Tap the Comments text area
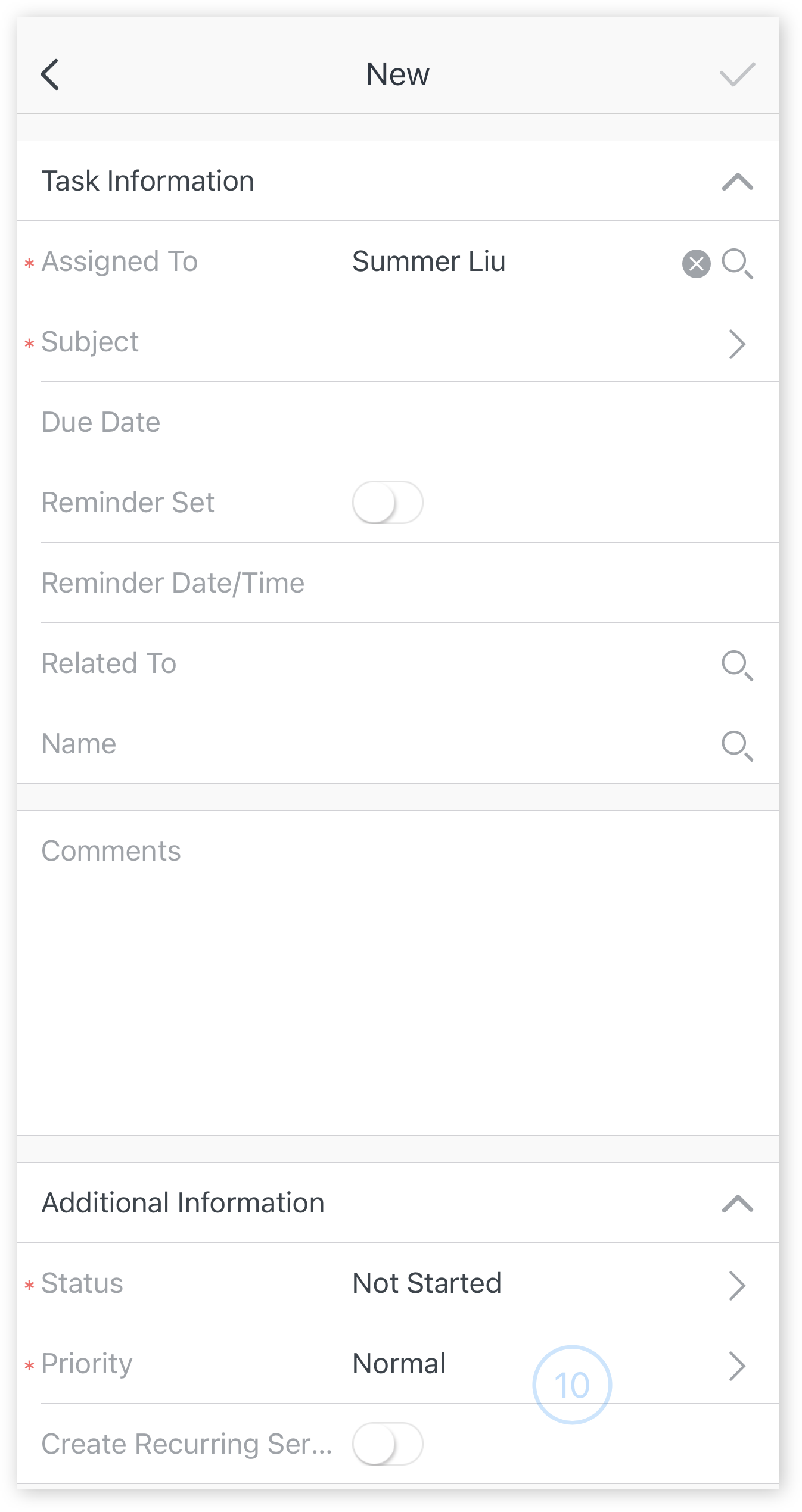Image resolution: width=802 pixels, height=1512 pixels. (x=398, y=973)
